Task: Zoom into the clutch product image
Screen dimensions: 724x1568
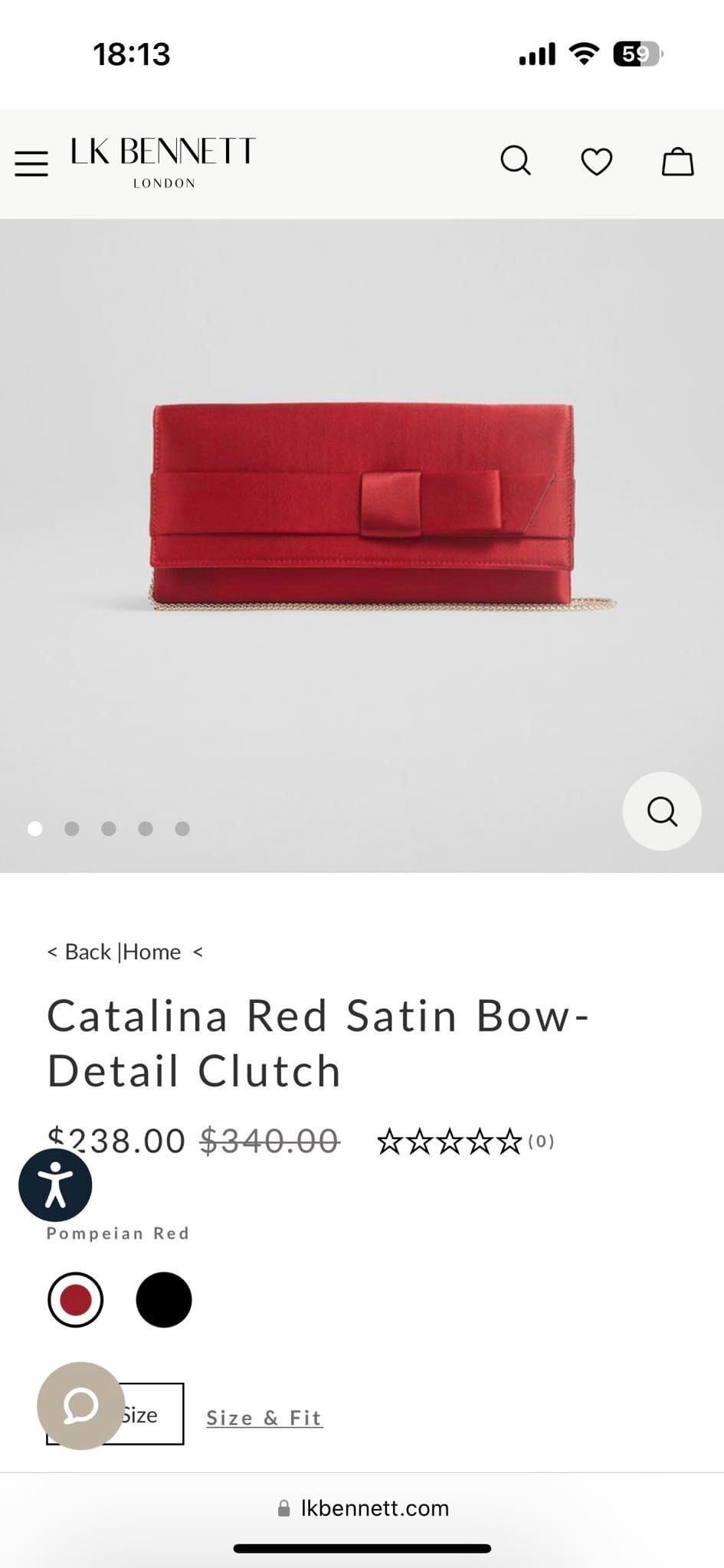Action: pyautogui.click(x=662, y=811)
